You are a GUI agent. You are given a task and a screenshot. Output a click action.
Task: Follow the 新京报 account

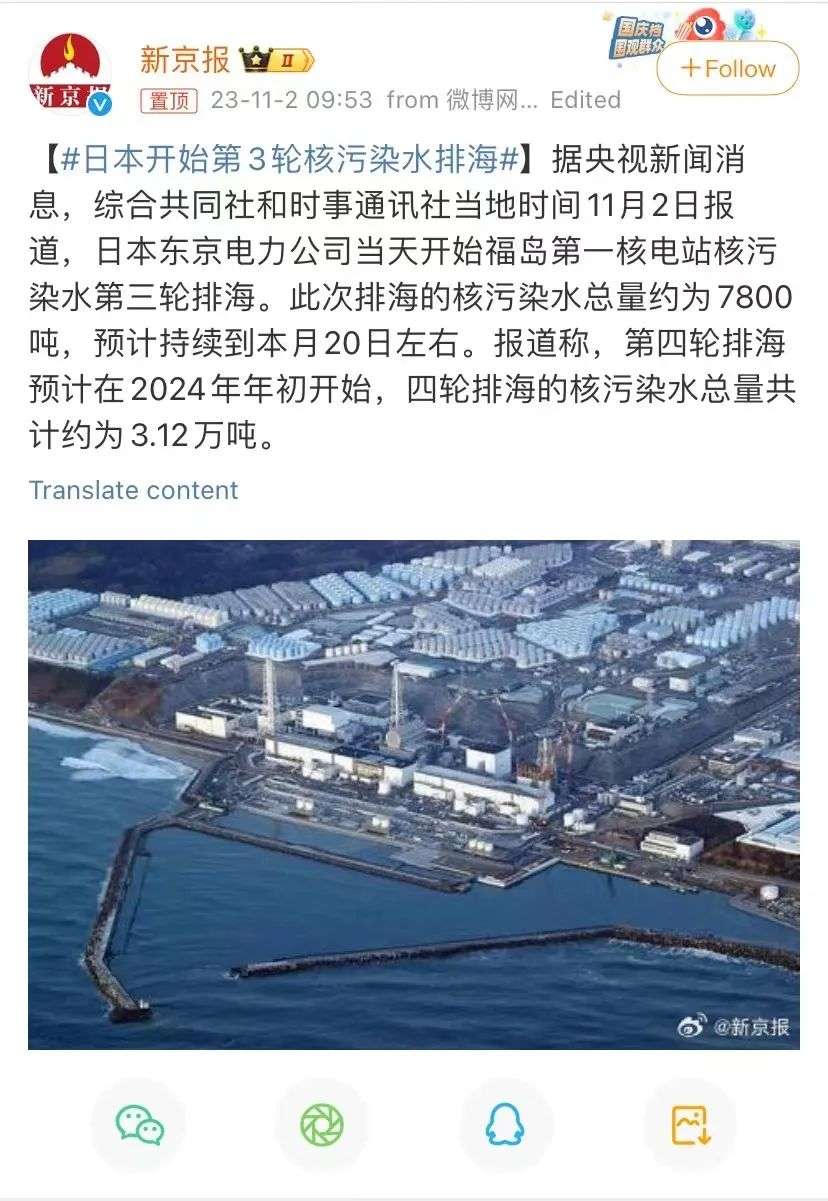727,69
